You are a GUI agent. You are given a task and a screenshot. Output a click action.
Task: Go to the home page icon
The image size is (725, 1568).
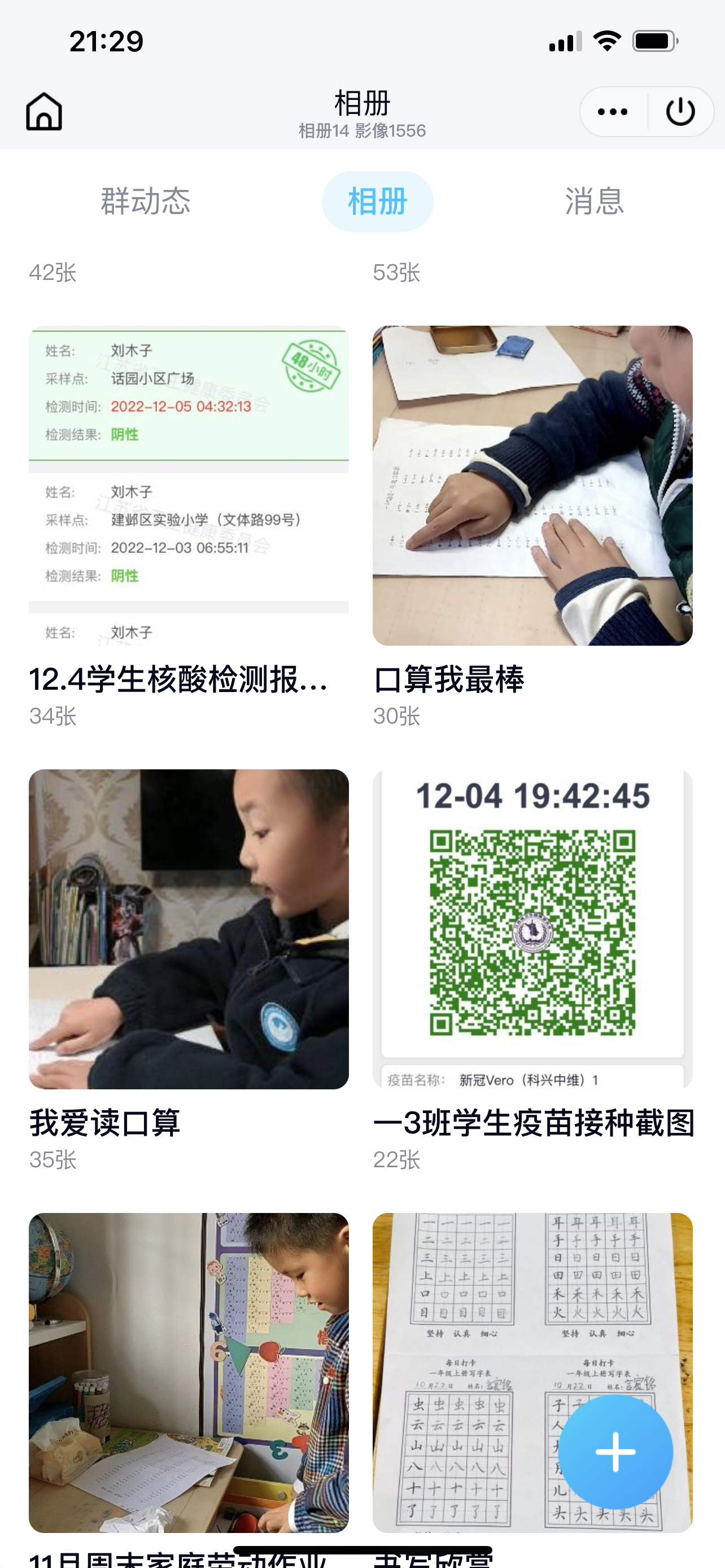point(44,111)
